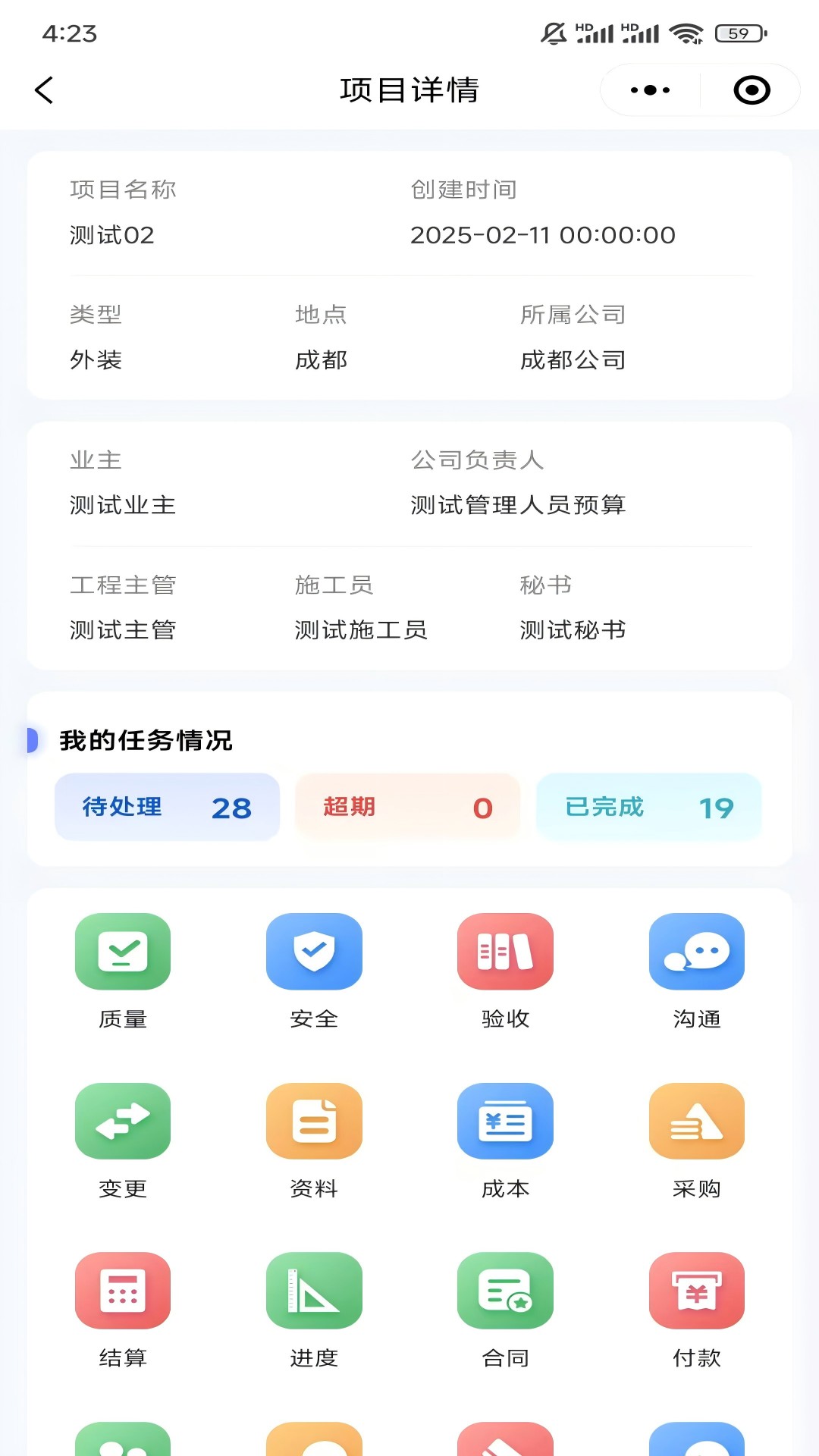Image resolution: width=819 pixels, height=1456 pixels.
Task: Check the overdue tasks counter
Action: pos(407,807)
